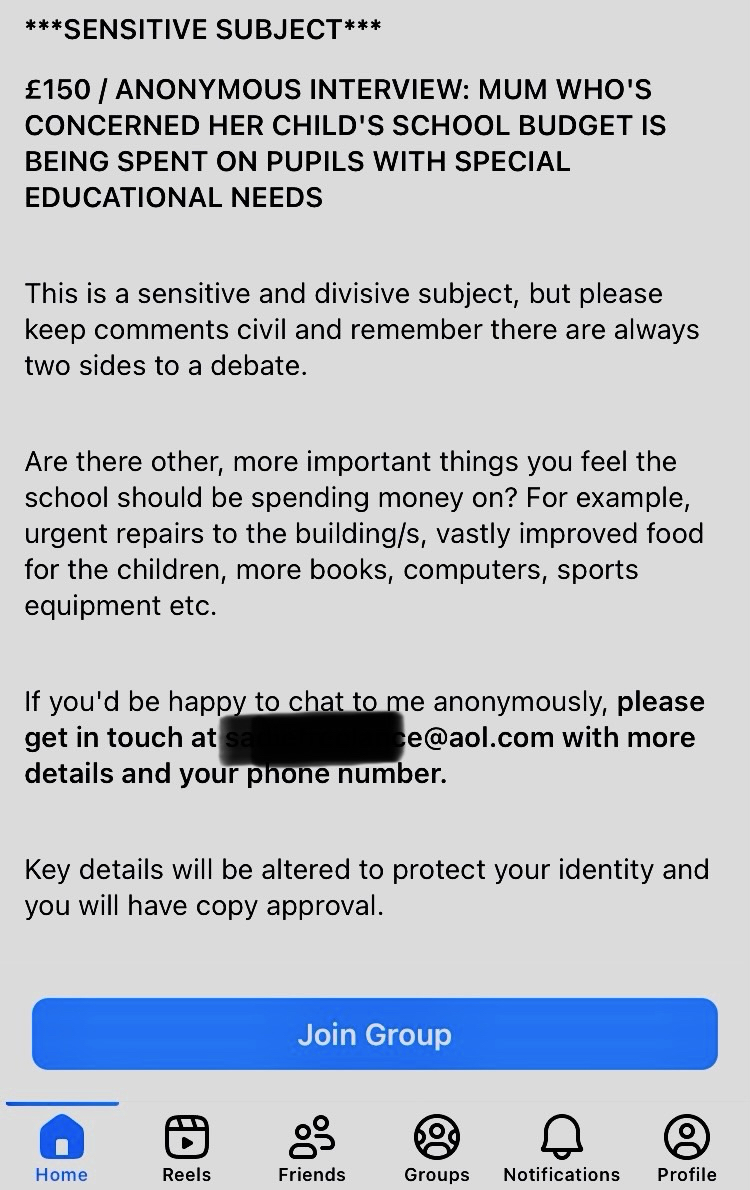Open the Notifications tab
Viewport: 750px width, 1190px height.
561,1146
